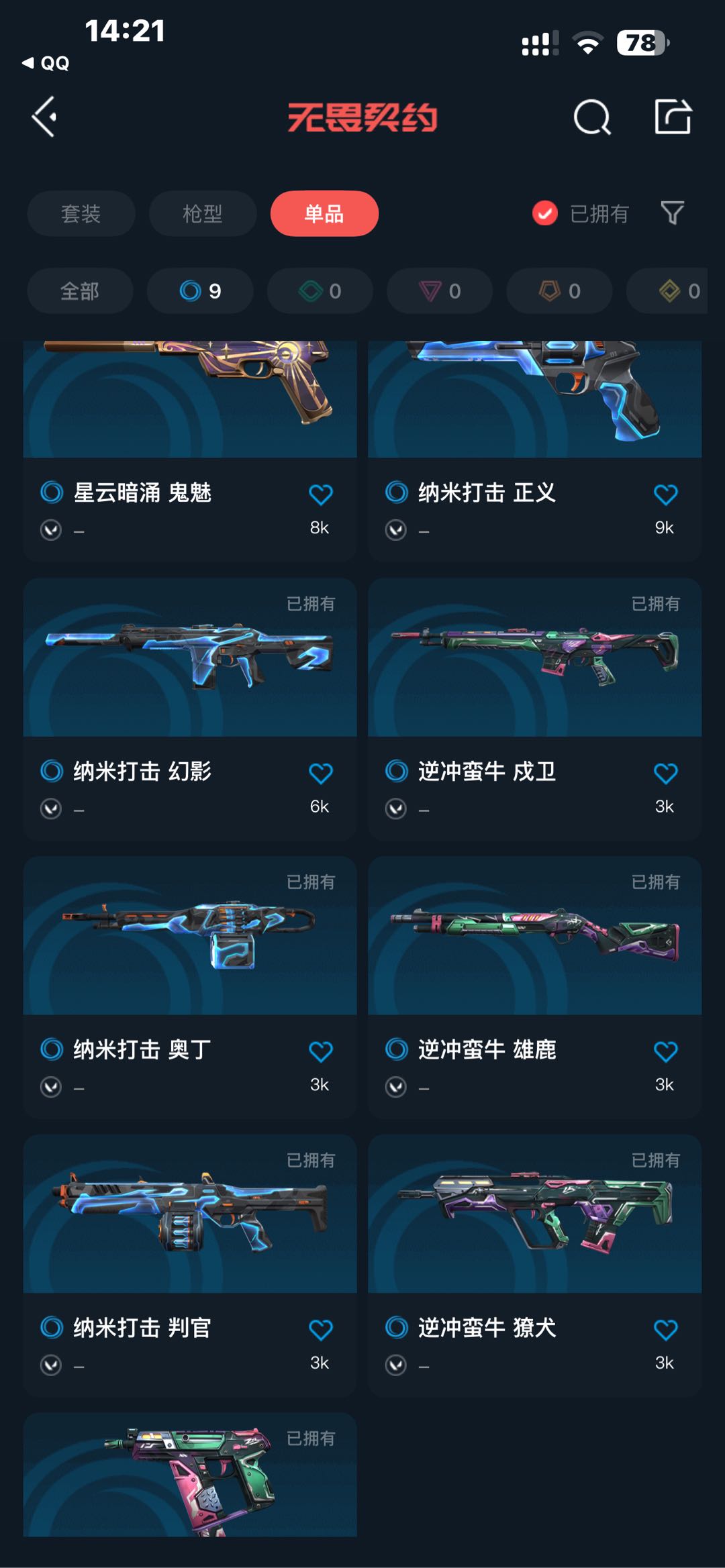
Task: Like the 纳米打击 判官 skin
Action: (320, 1330)
